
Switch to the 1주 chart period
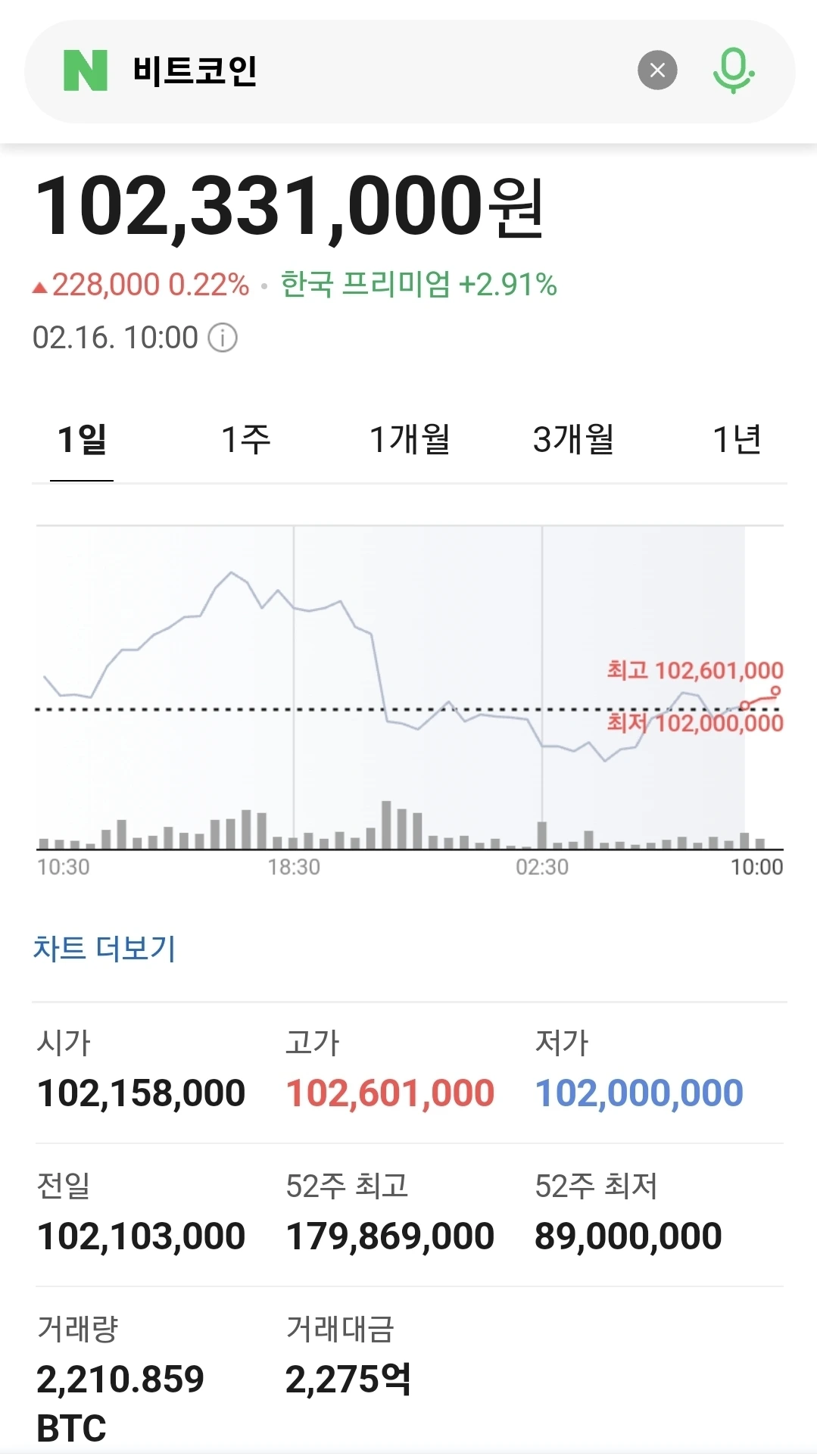point(245,440)
